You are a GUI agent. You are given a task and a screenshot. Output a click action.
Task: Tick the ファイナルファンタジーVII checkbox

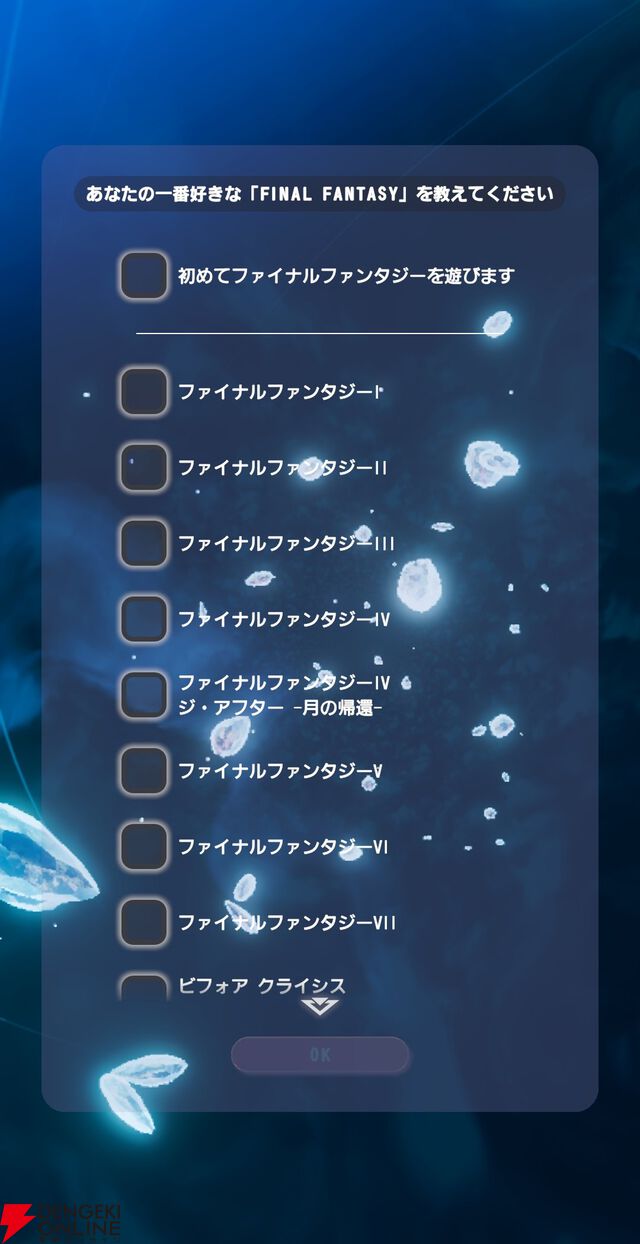tap(143, 922)
